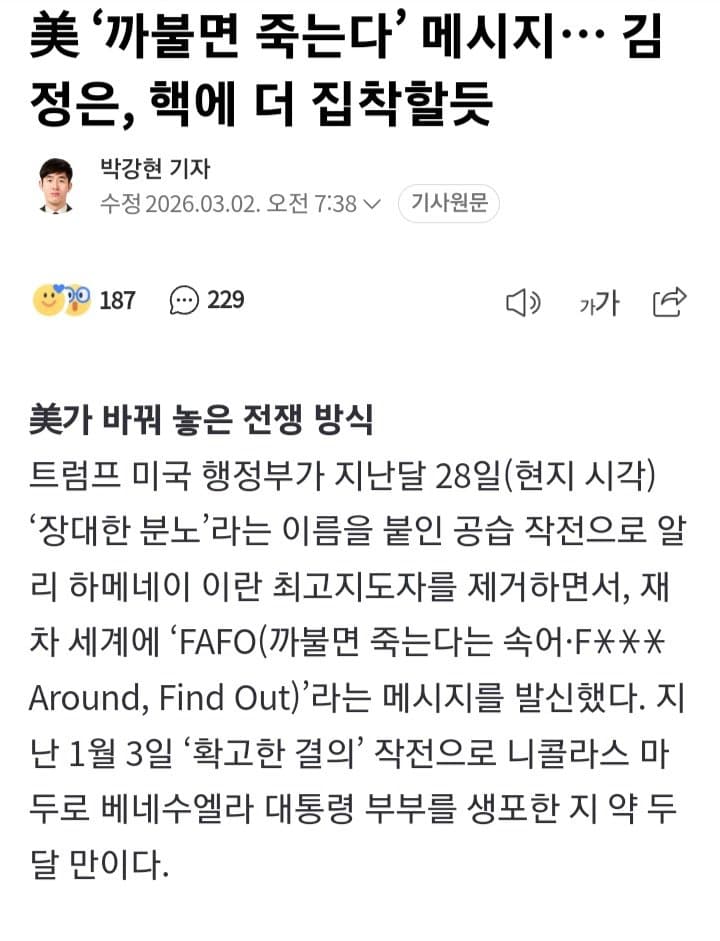The image size is (720, 941).
Task: Open the 229 comments
Action: pos(207,300)
